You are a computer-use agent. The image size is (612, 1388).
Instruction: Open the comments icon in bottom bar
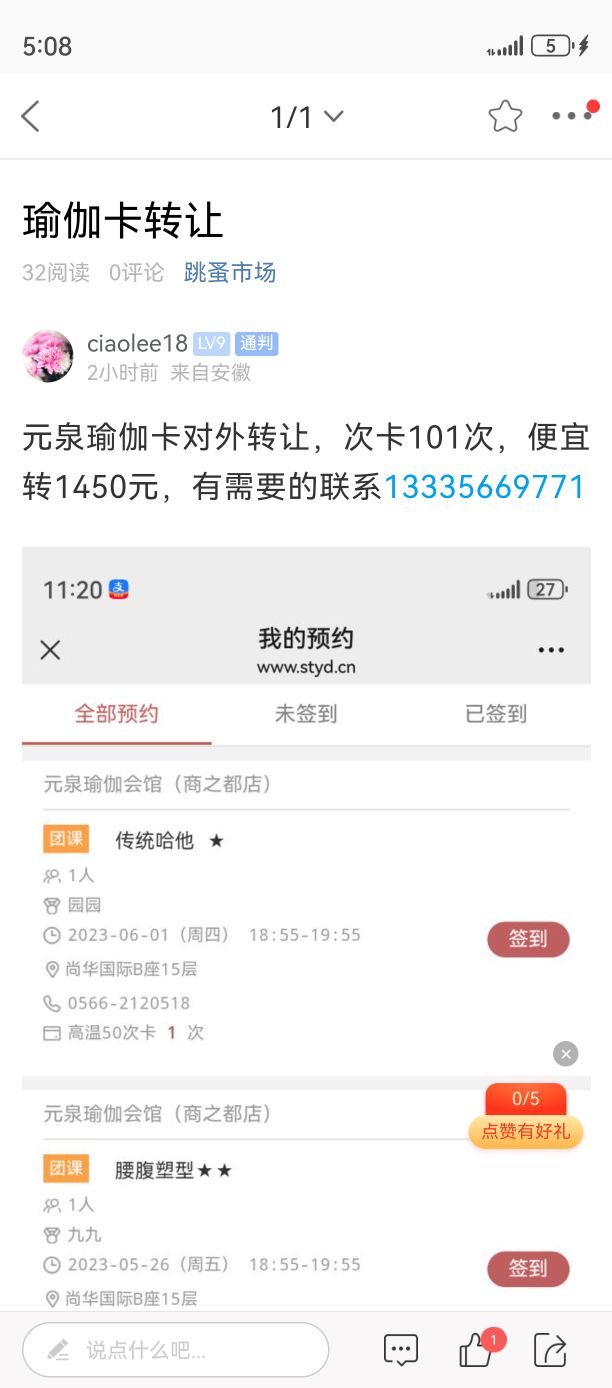[401, 1350]
